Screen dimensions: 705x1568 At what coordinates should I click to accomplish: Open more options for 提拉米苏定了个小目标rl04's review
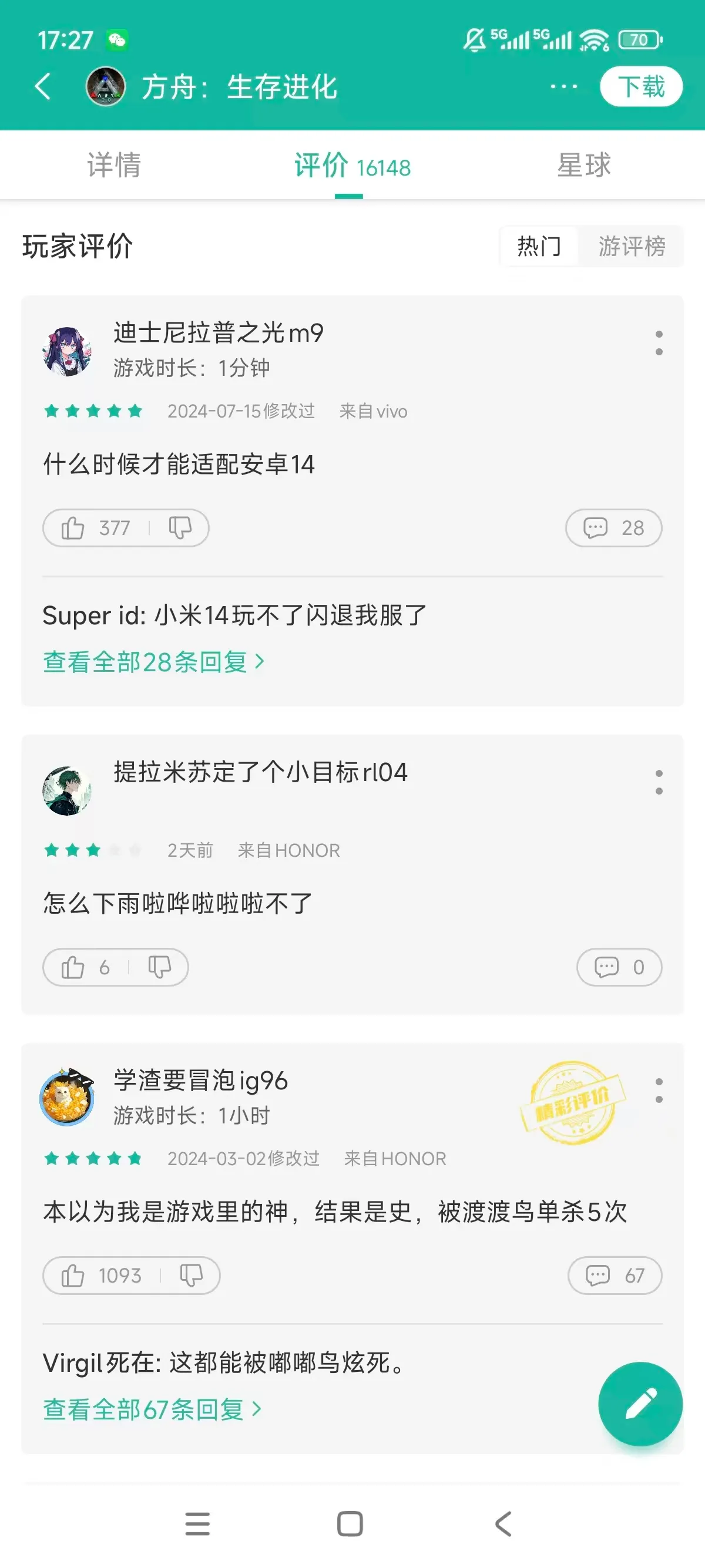[x=659, y=782]
